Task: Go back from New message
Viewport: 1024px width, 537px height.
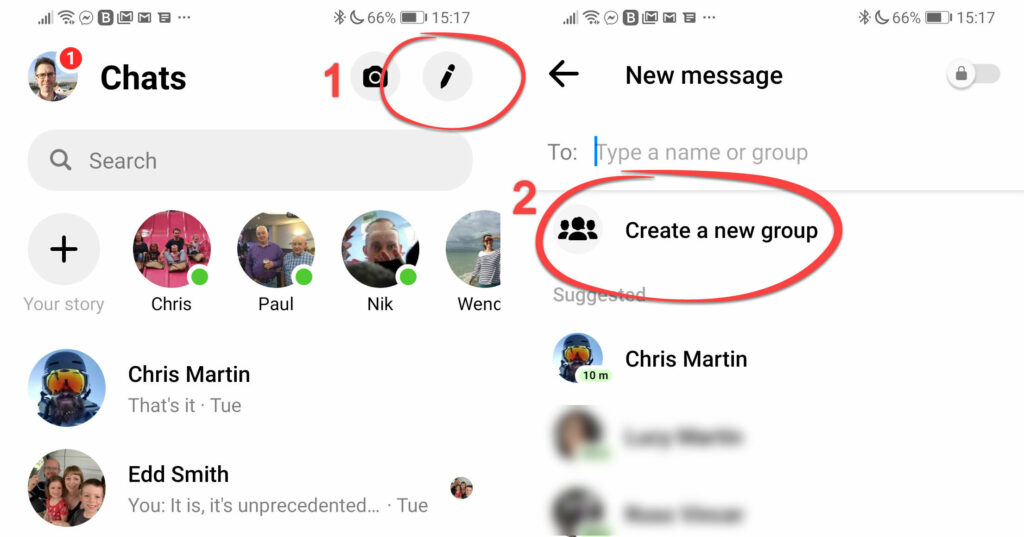Action: pos(564,74)
